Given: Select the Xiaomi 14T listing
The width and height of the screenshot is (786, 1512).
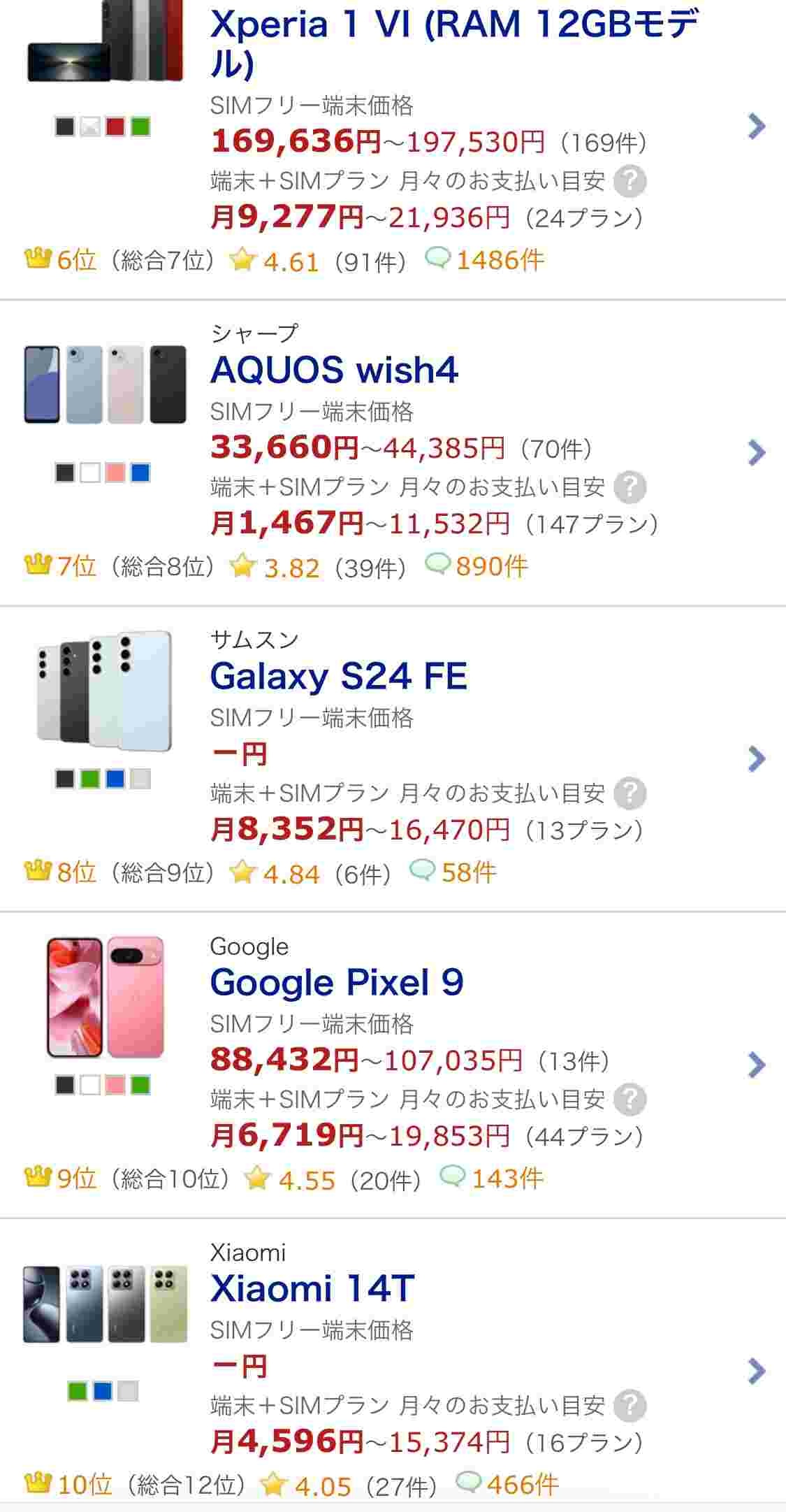Looking at the screenshot, I should click(312, 1288).
